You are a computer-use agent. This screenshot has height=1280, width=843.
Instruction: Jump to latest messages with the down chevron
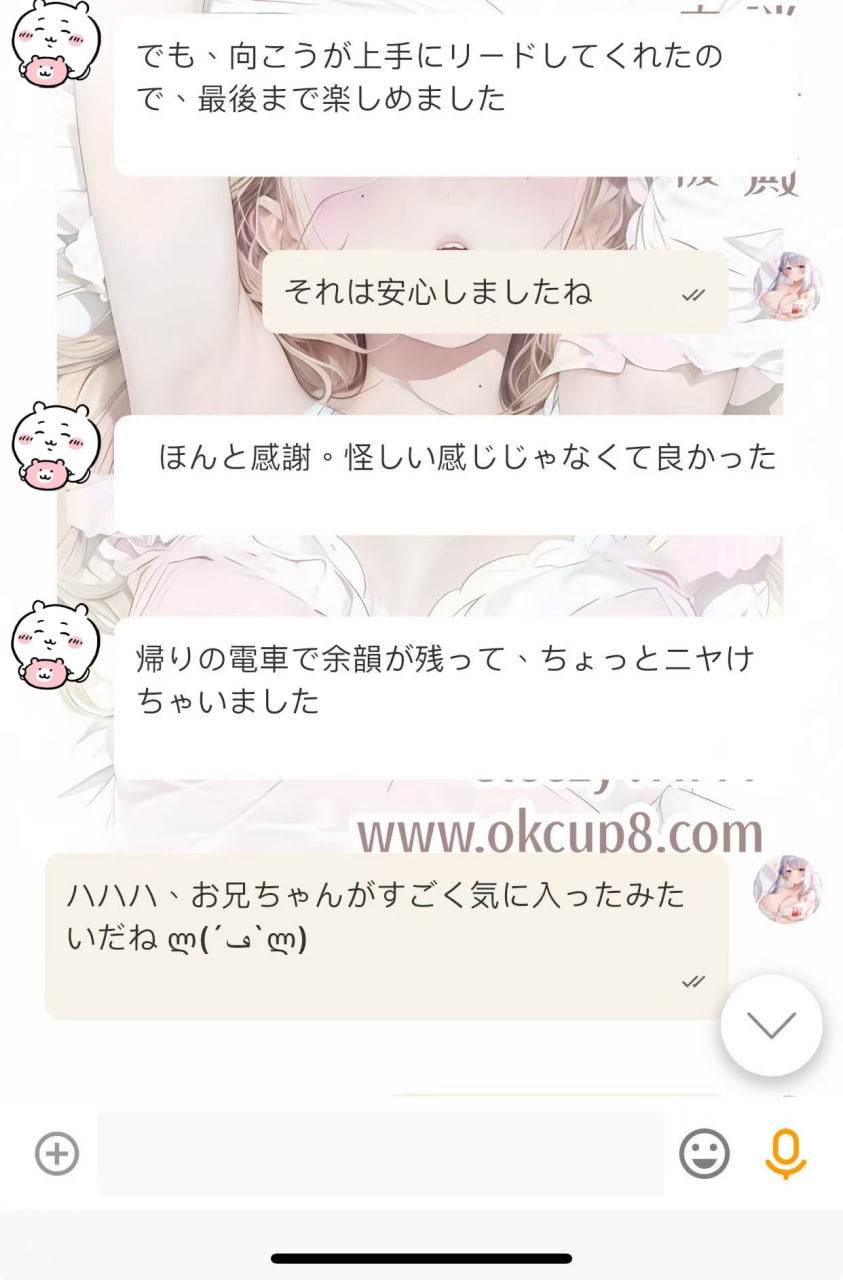[771, 1025]
